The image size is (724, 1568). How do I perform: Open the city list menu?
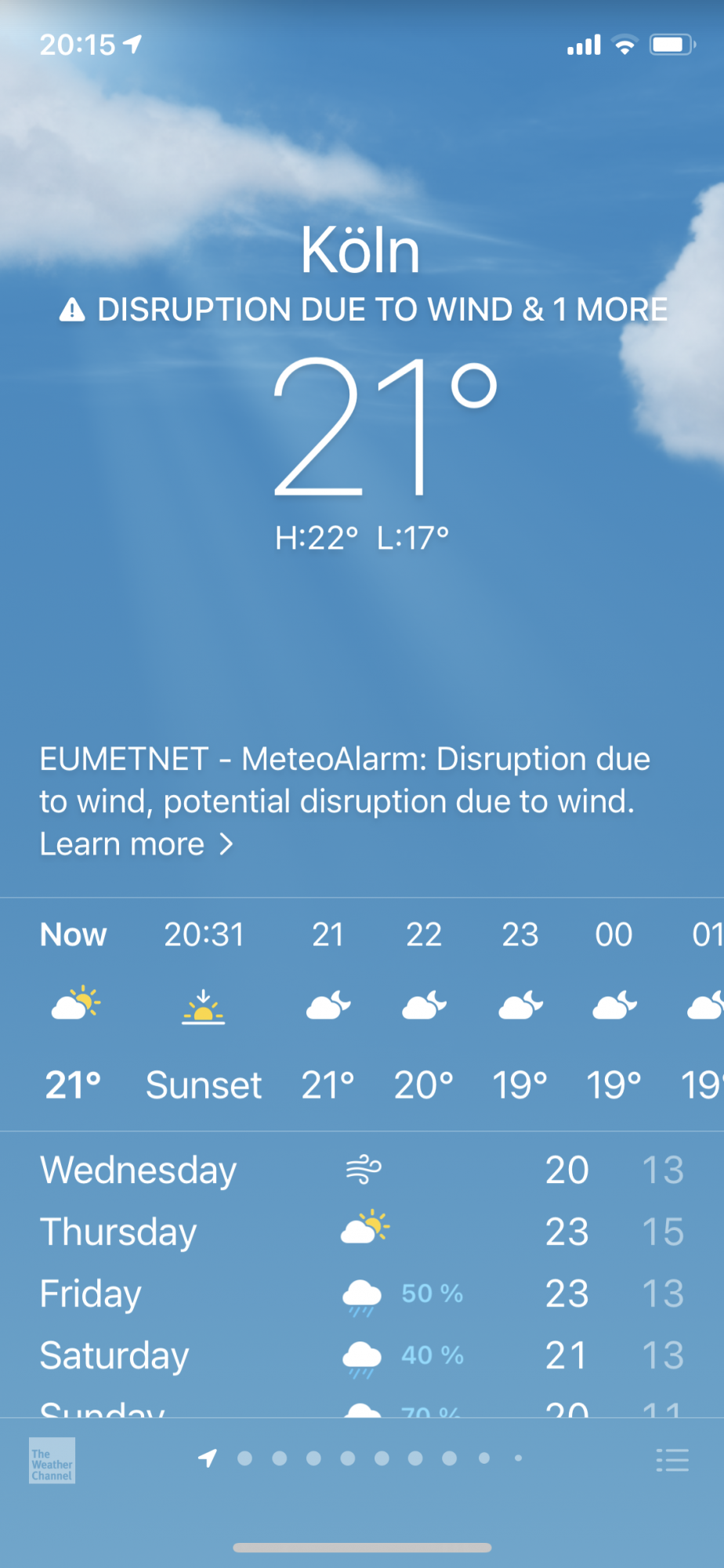tap(672, 1460)
